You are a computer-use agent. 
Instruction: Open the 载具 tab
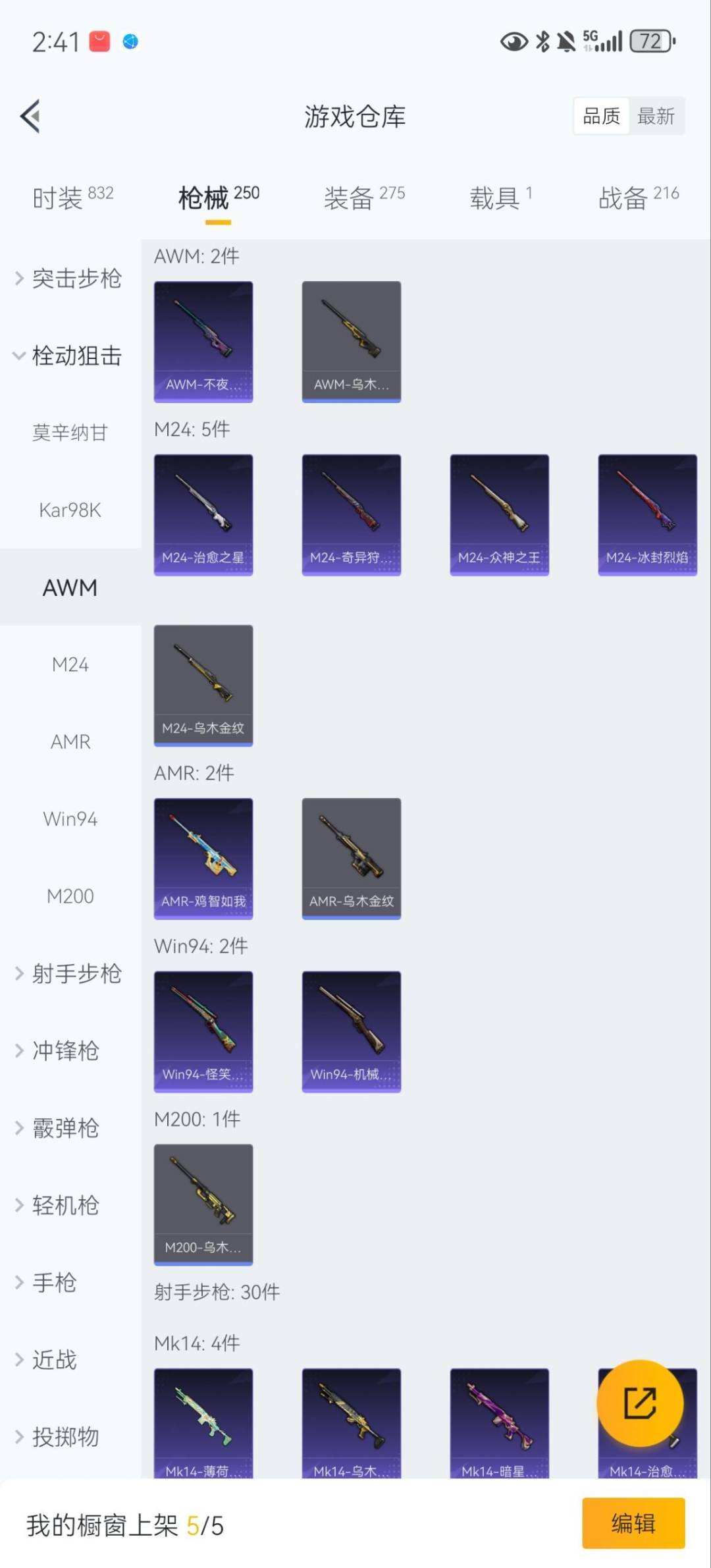click(x=500, y=197)
